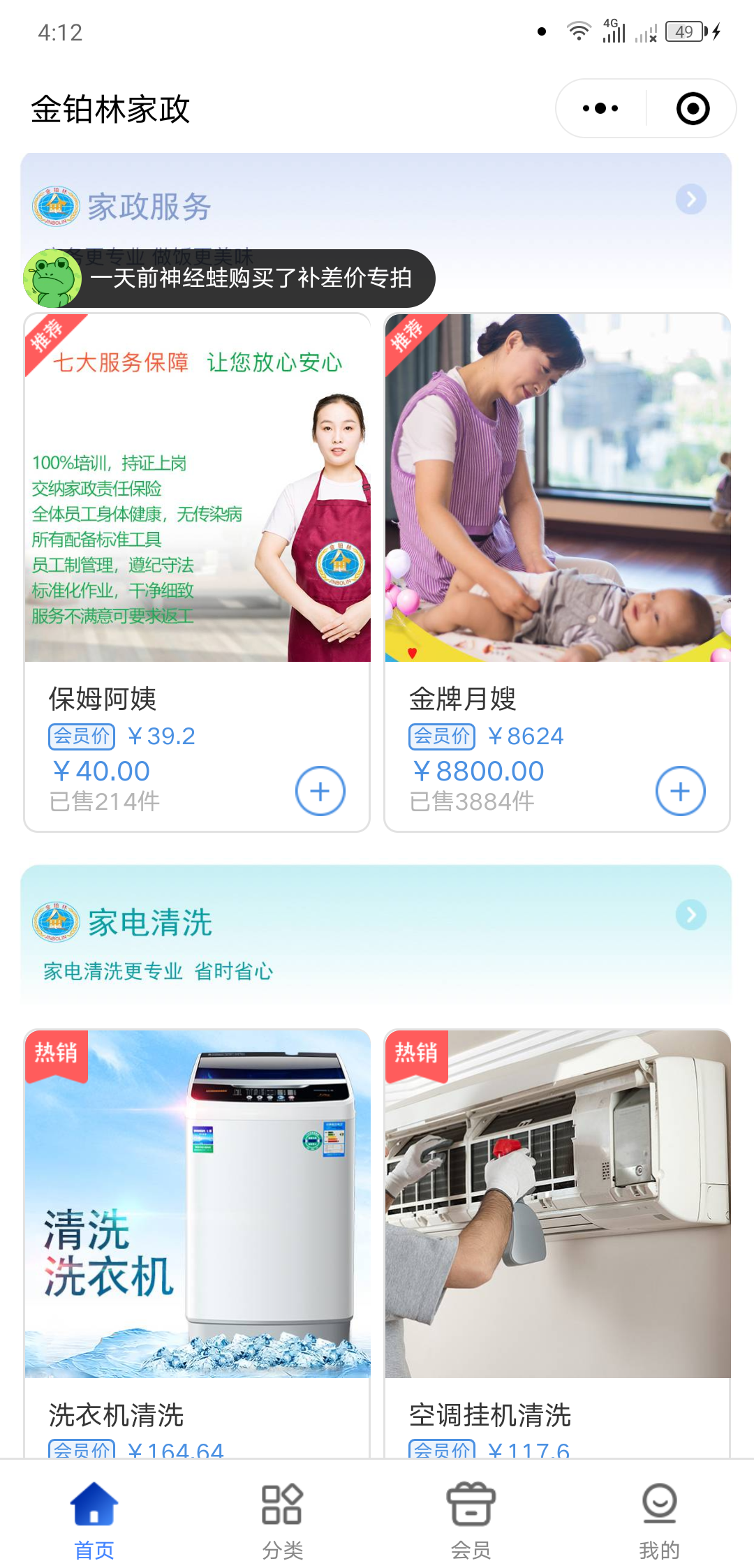754x1568 pixels.
Task: Add 保姆阿姨 to cart with plus
Action: pos(320,791)
